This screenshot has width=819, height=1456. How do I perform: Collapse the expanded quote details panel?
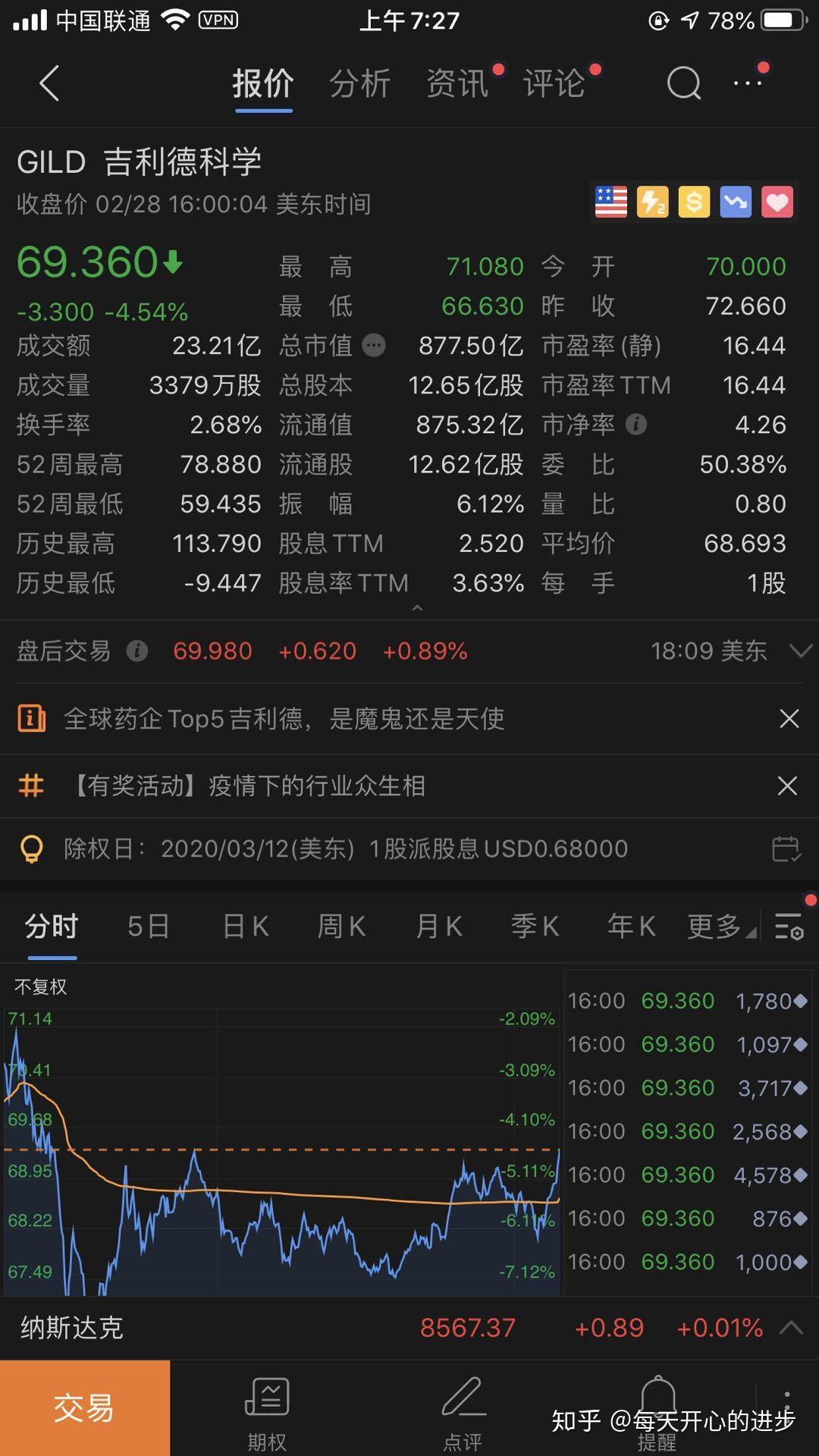[416, 608]
